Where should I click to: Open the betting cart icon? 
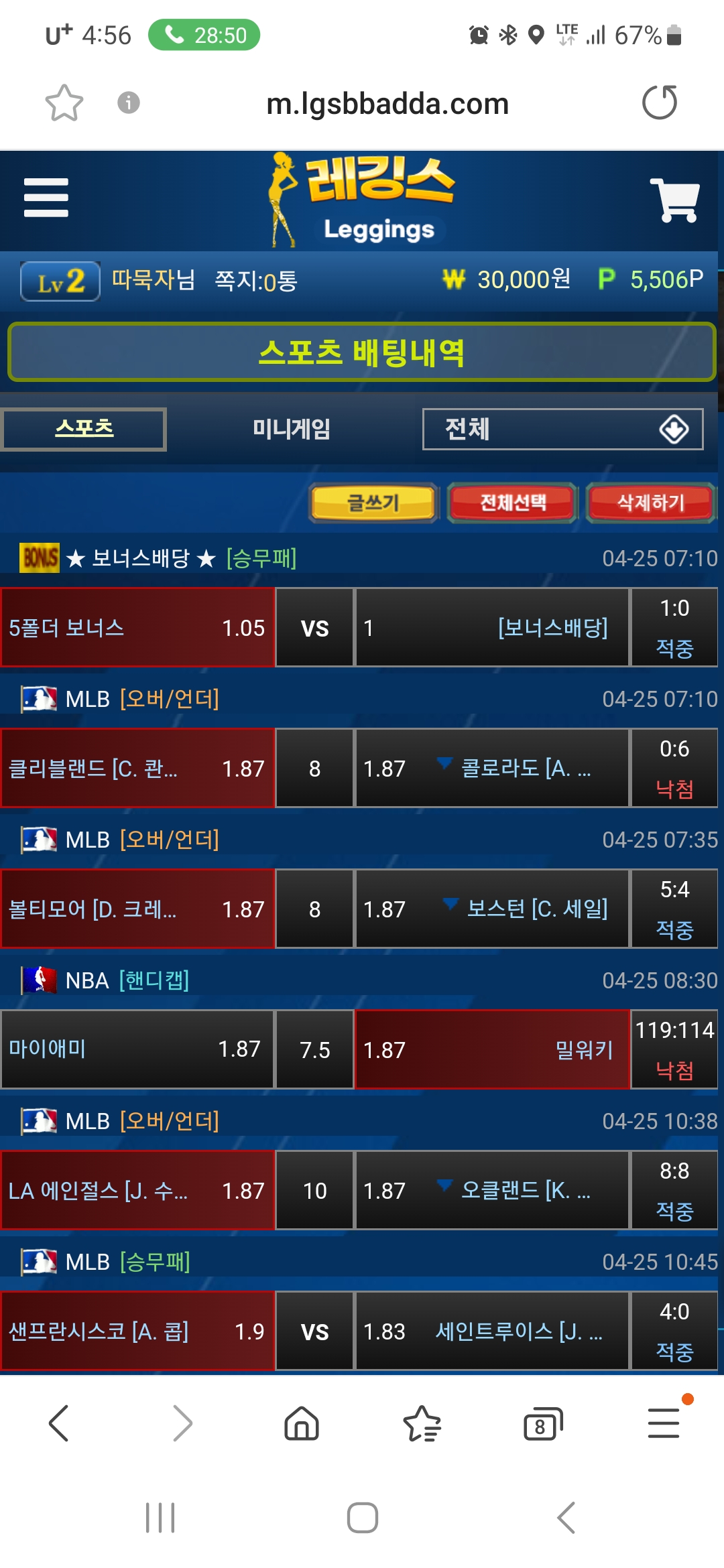pos(674,200)
